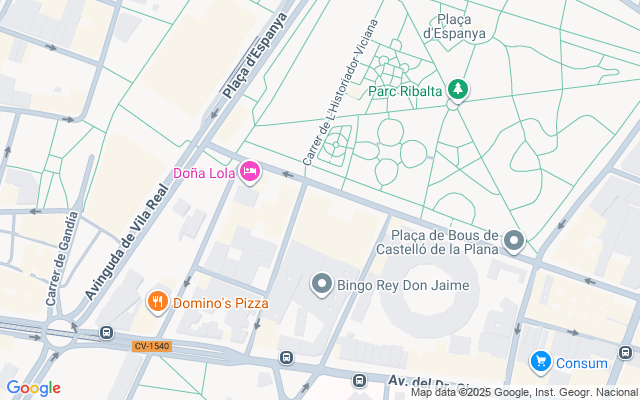This screenshot has height=400, width=640.
Task: Open the Doña Lola hotel marker
Action: point(249,173)
